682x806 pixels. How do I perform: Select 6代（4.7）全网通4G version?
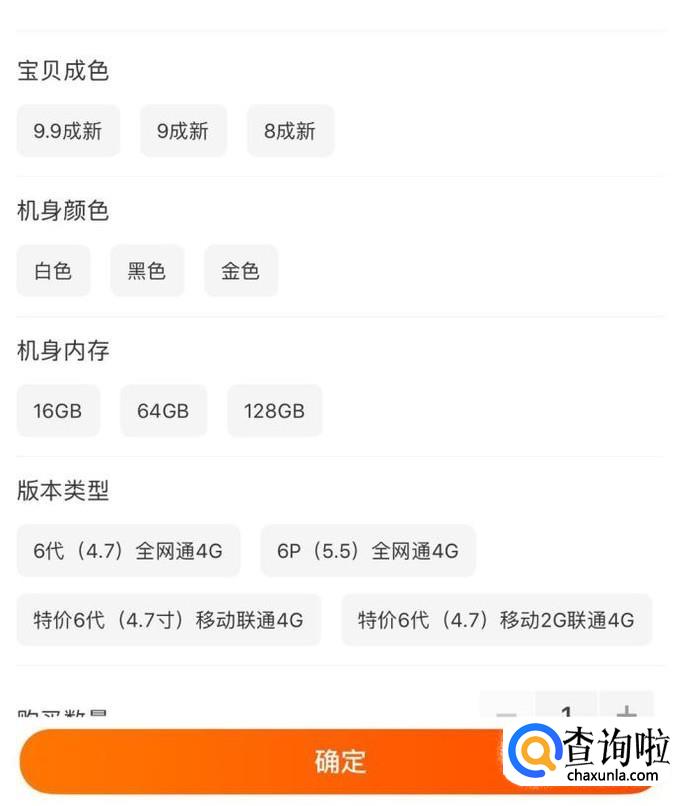coord(128,551)
